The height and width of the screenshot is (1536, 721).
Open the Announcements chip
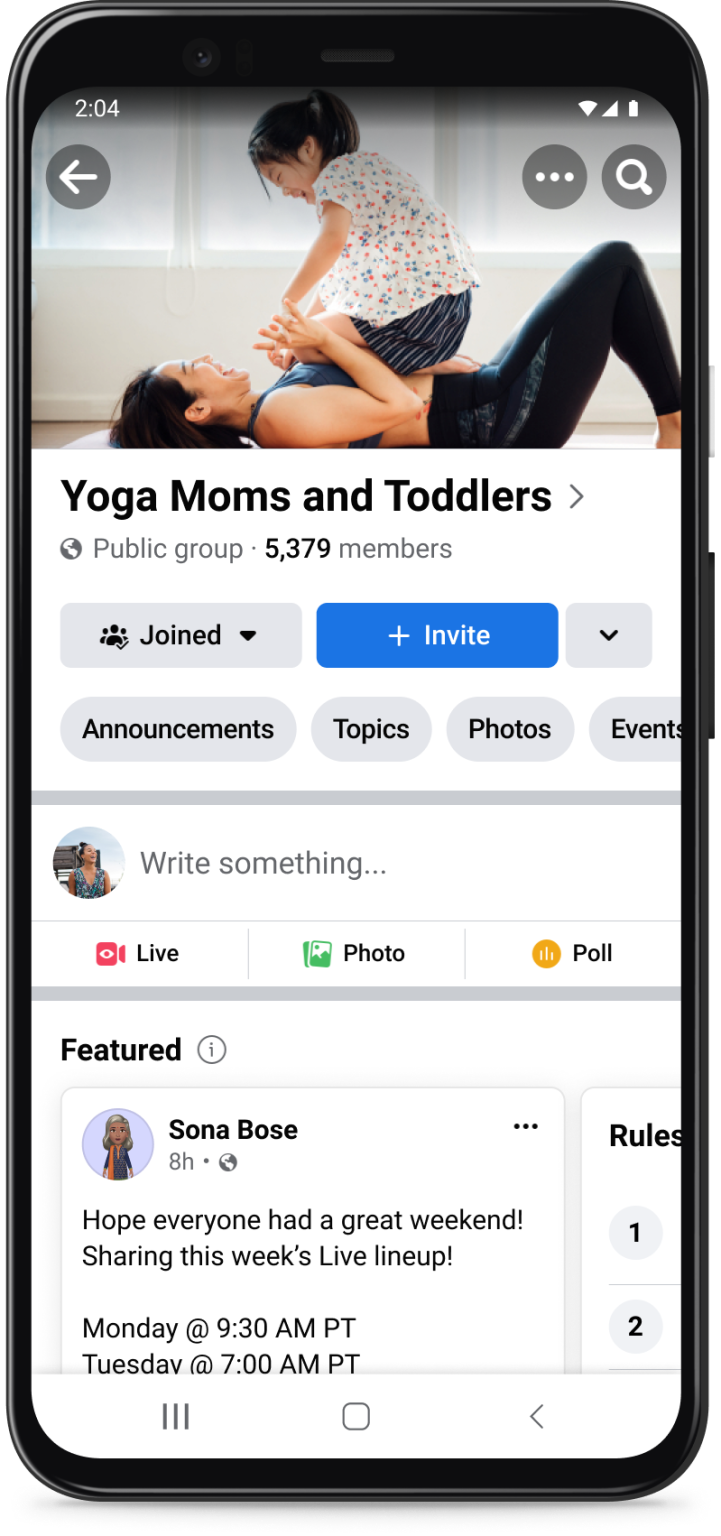point(178,729)
